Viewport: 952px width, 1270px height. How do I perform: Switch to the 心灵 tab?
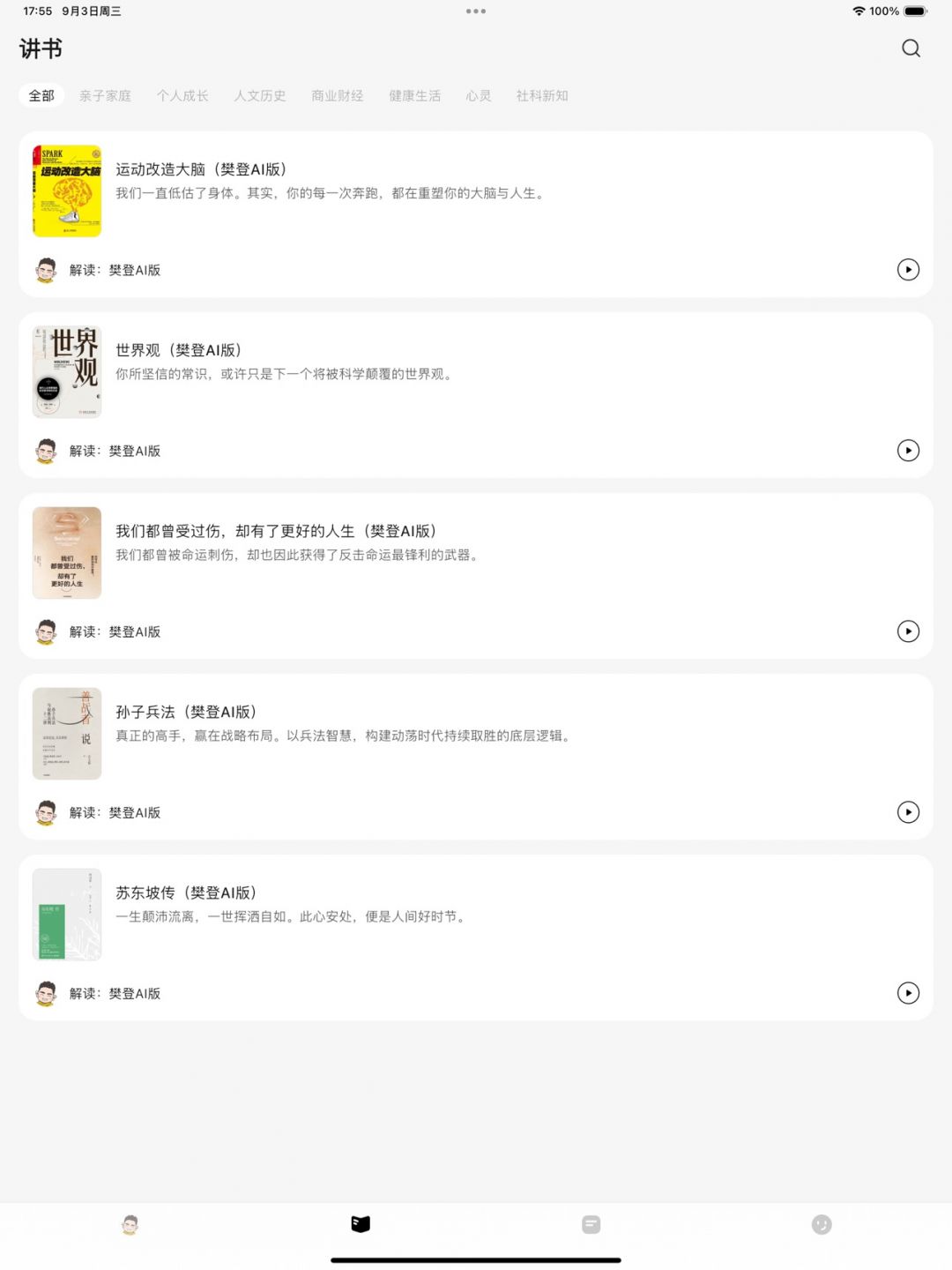pyautogui.click(x=479, y=95)
